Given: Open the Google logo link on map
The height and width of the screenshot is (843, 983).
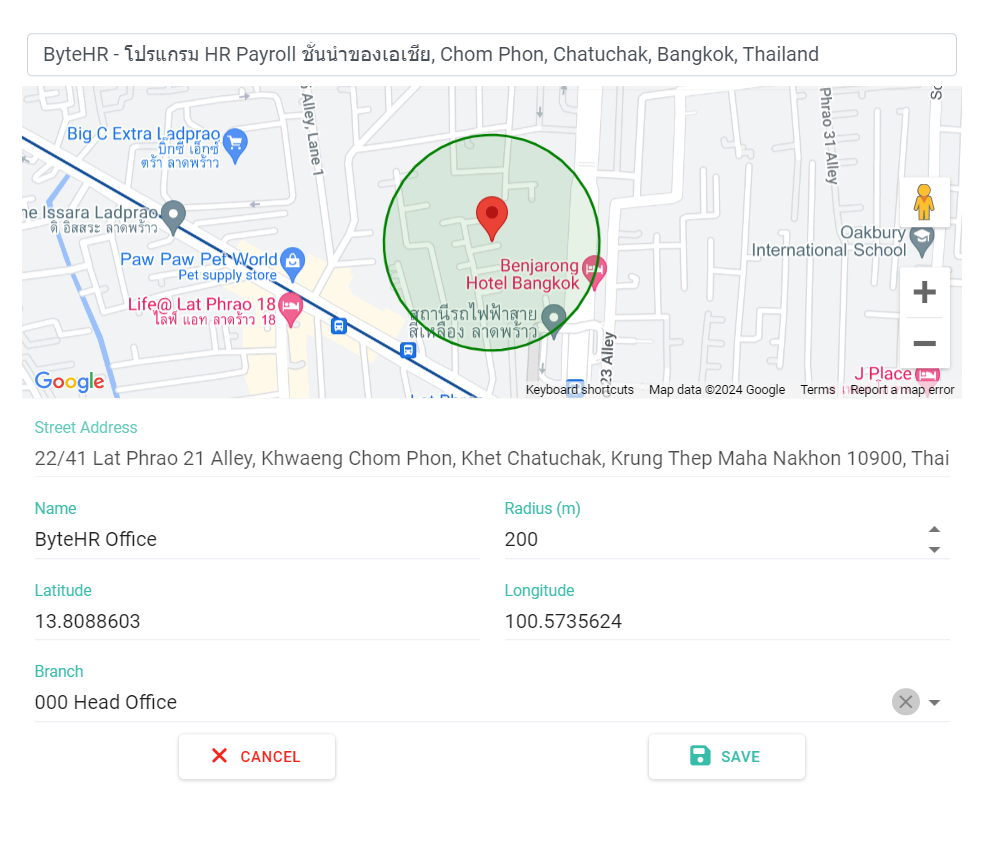Looking at the screenshot, I should (69, 381).
